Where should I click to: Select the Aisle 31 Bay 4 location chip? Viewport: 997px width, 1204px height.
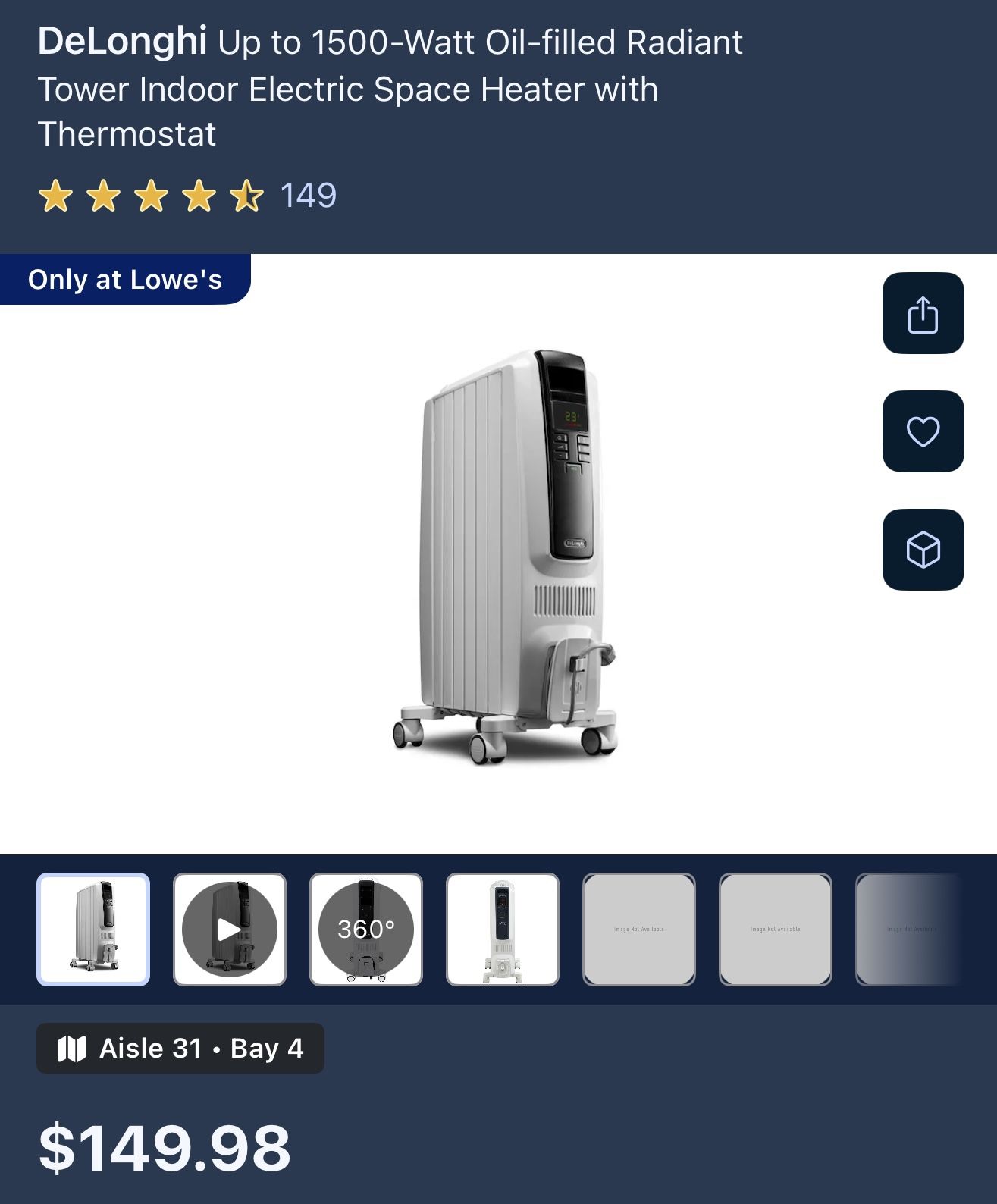coord(180,1048)
